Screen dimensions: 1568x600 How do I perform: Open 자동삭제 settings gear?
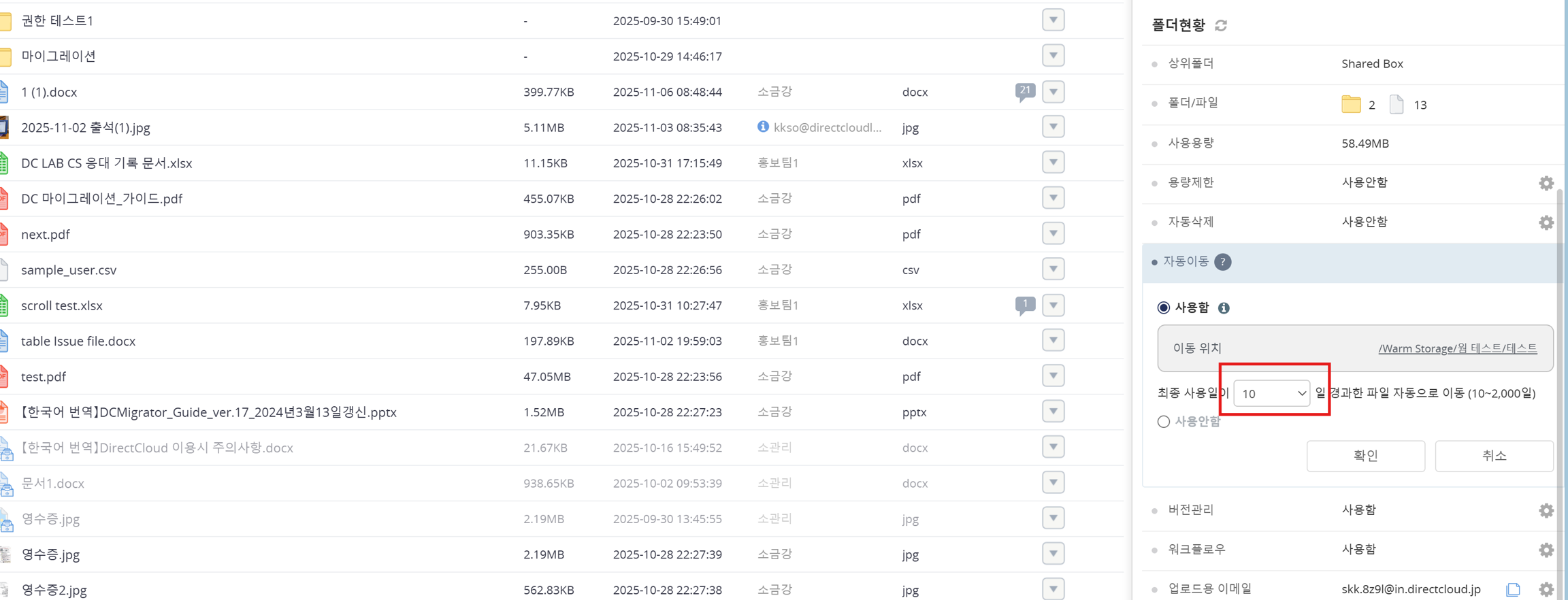pos(1546,222)
